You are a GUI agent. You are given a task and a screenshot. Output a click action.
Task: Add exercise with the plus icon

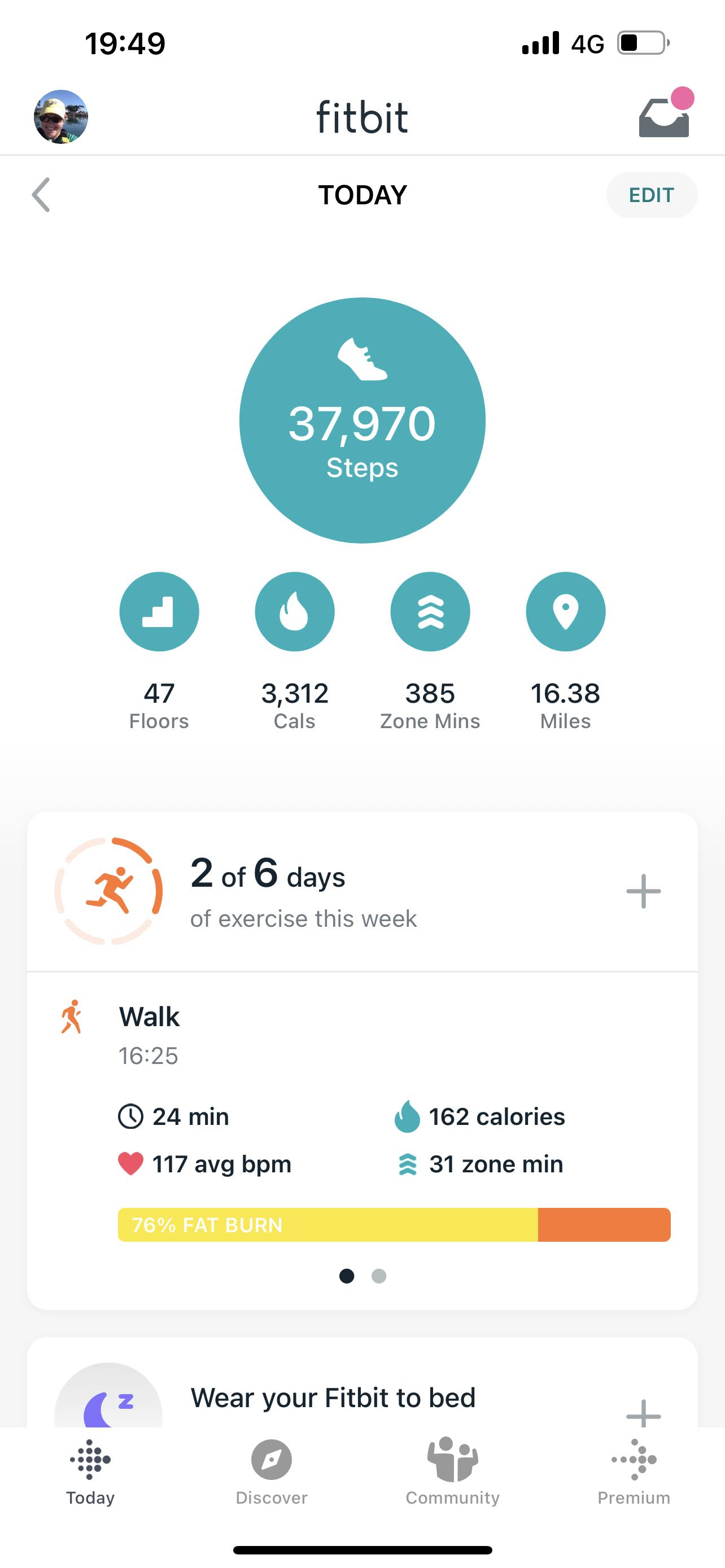click(643, 891)
